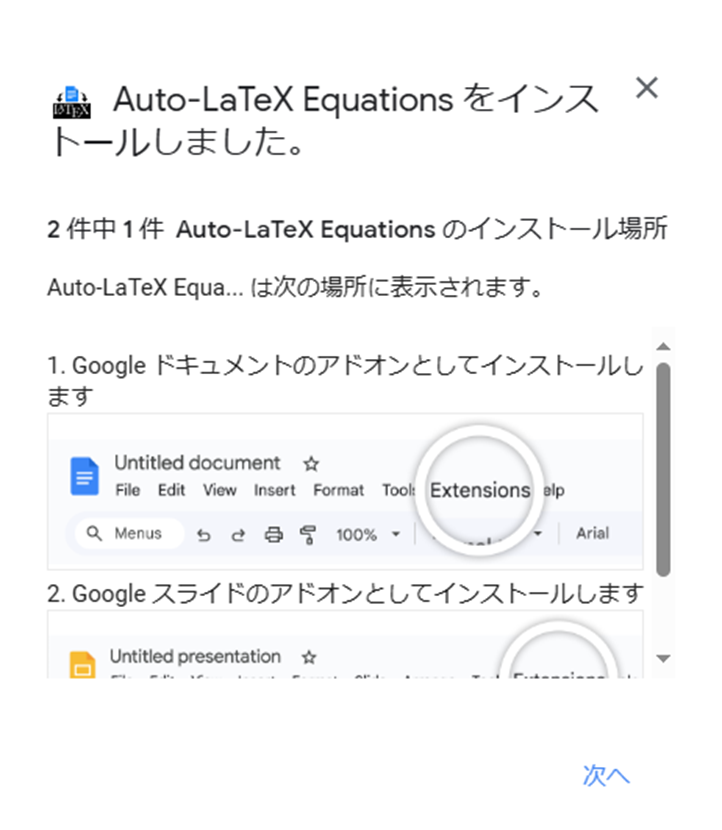
Task: Click the magnifying glass inside the Menus button
Action: [x=96, y=533]
